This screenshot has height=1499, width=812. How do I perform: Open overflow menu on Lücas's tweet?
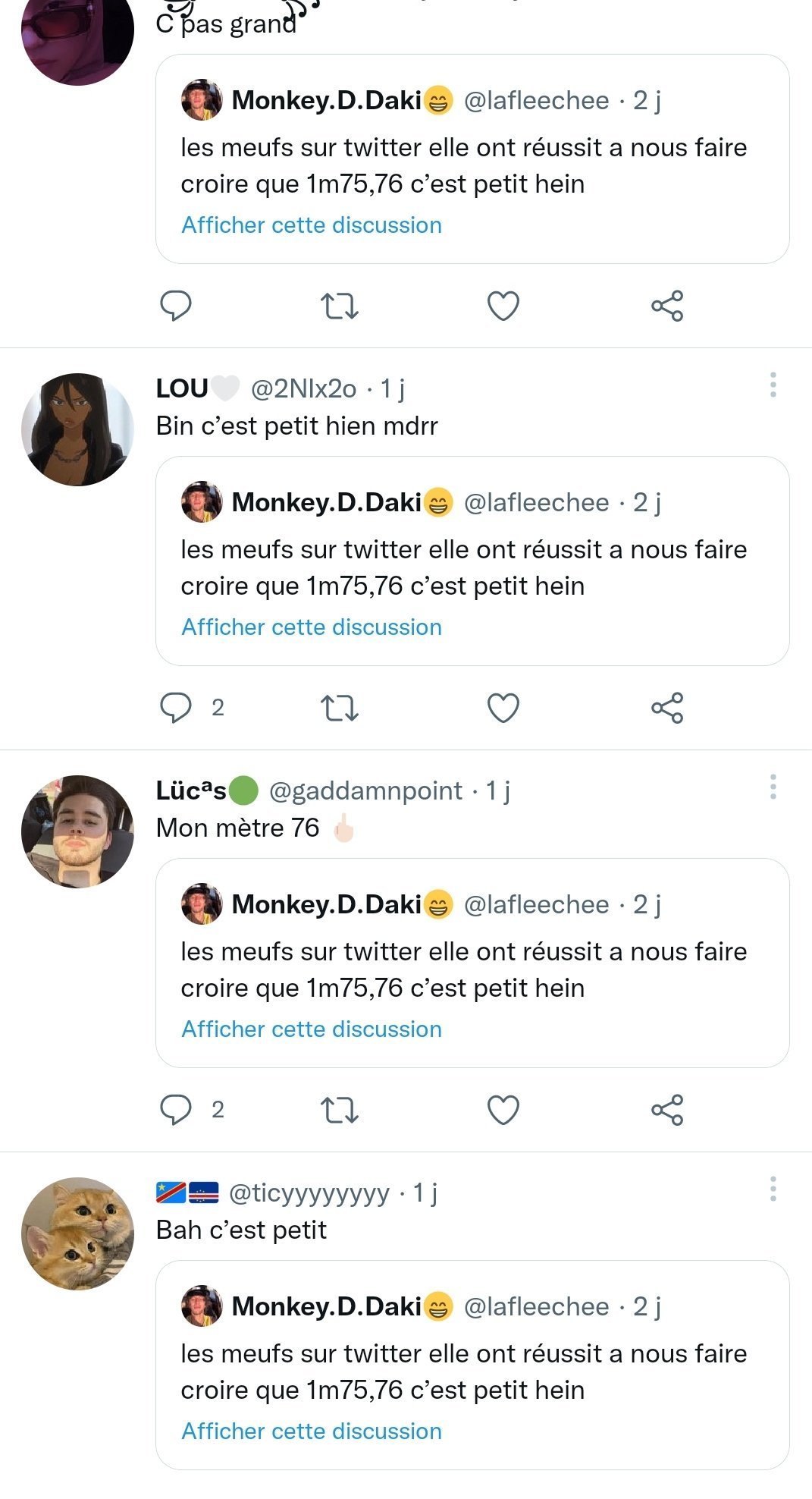(x=773, y=787)
